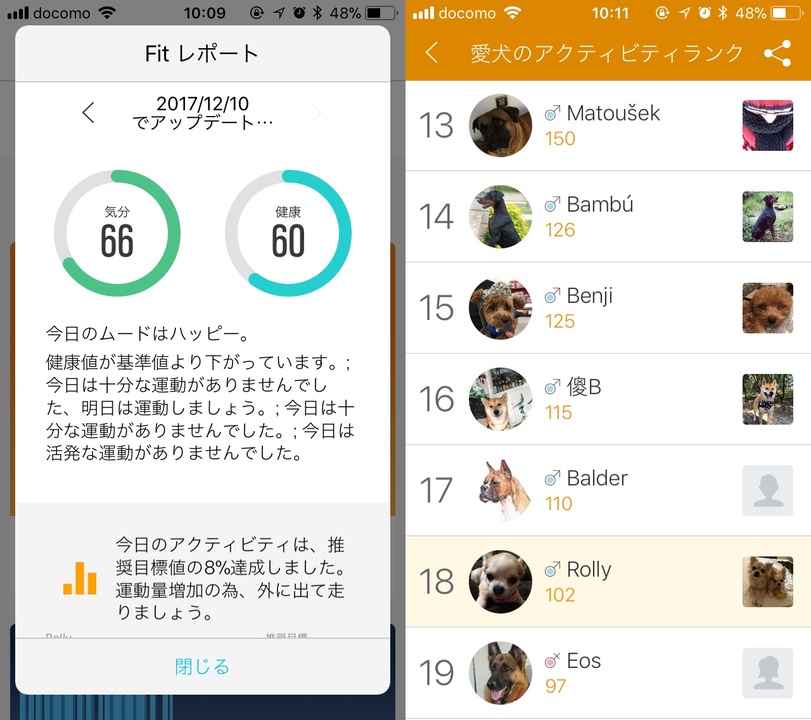
Task: Open Bambú's ranking entry
Action: click(608, 216)
